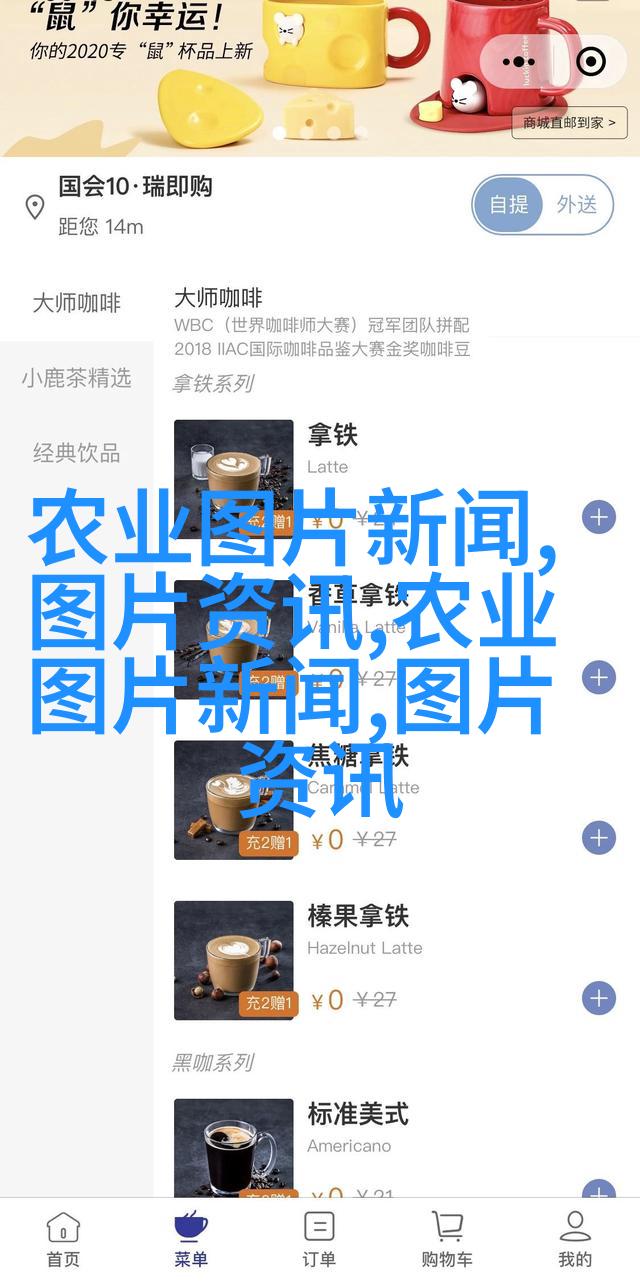Close the mini-program with the circle icon
The image size is (640, 1287).
tap(592, 62)
